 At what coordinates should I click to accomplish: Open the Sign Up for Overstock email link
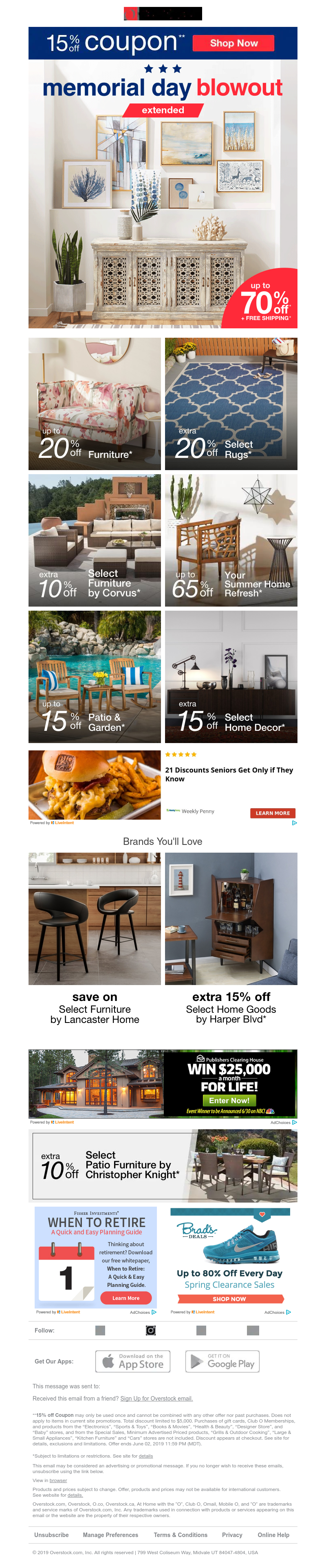pyautogui.click(x=156, y=1398)
